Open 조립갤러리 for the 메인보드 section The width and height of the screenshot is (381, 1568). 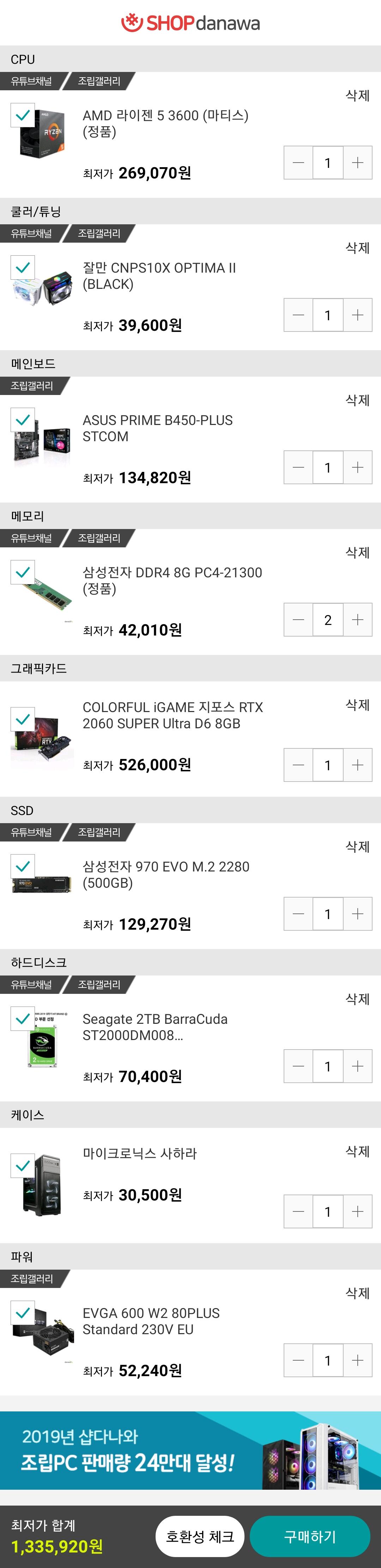point(32,386)
